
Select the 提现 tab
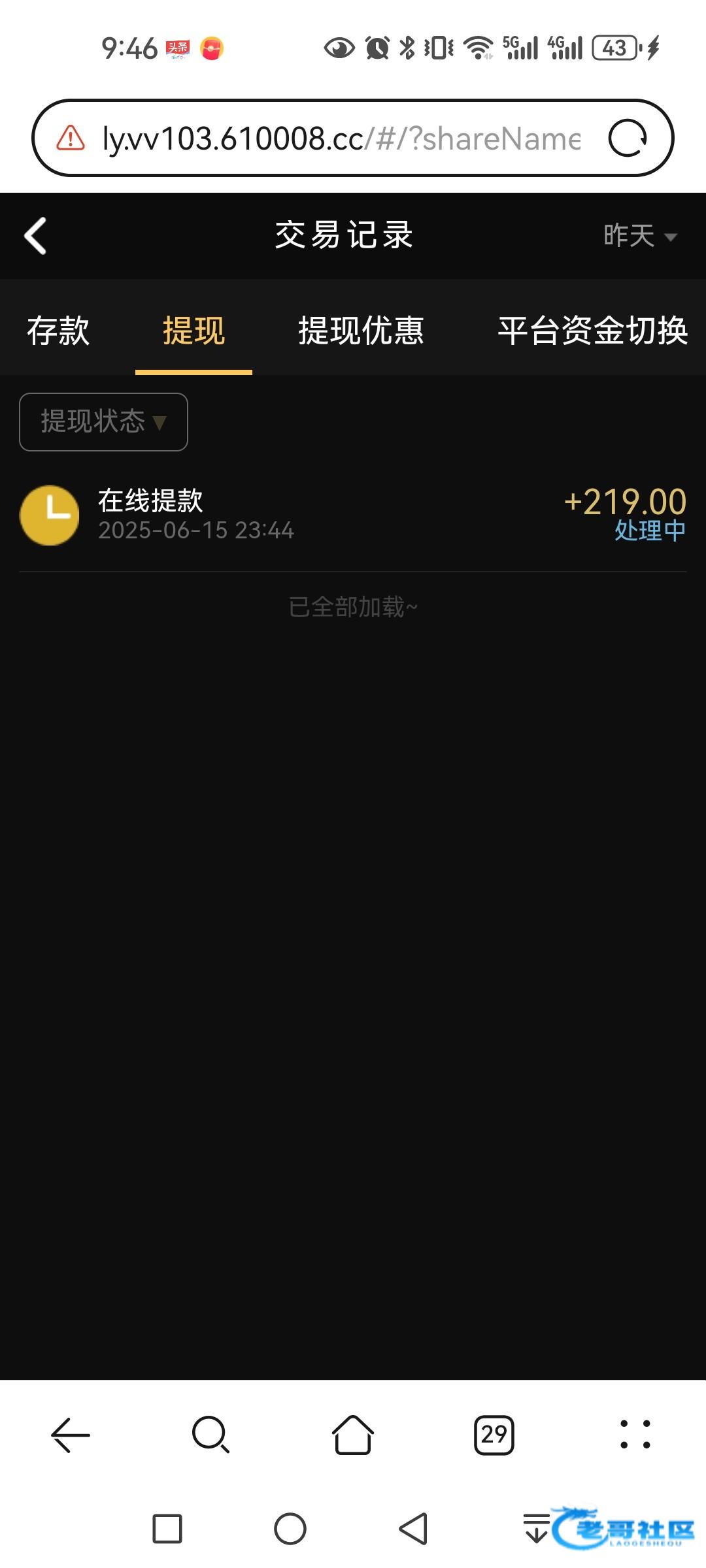193,330
